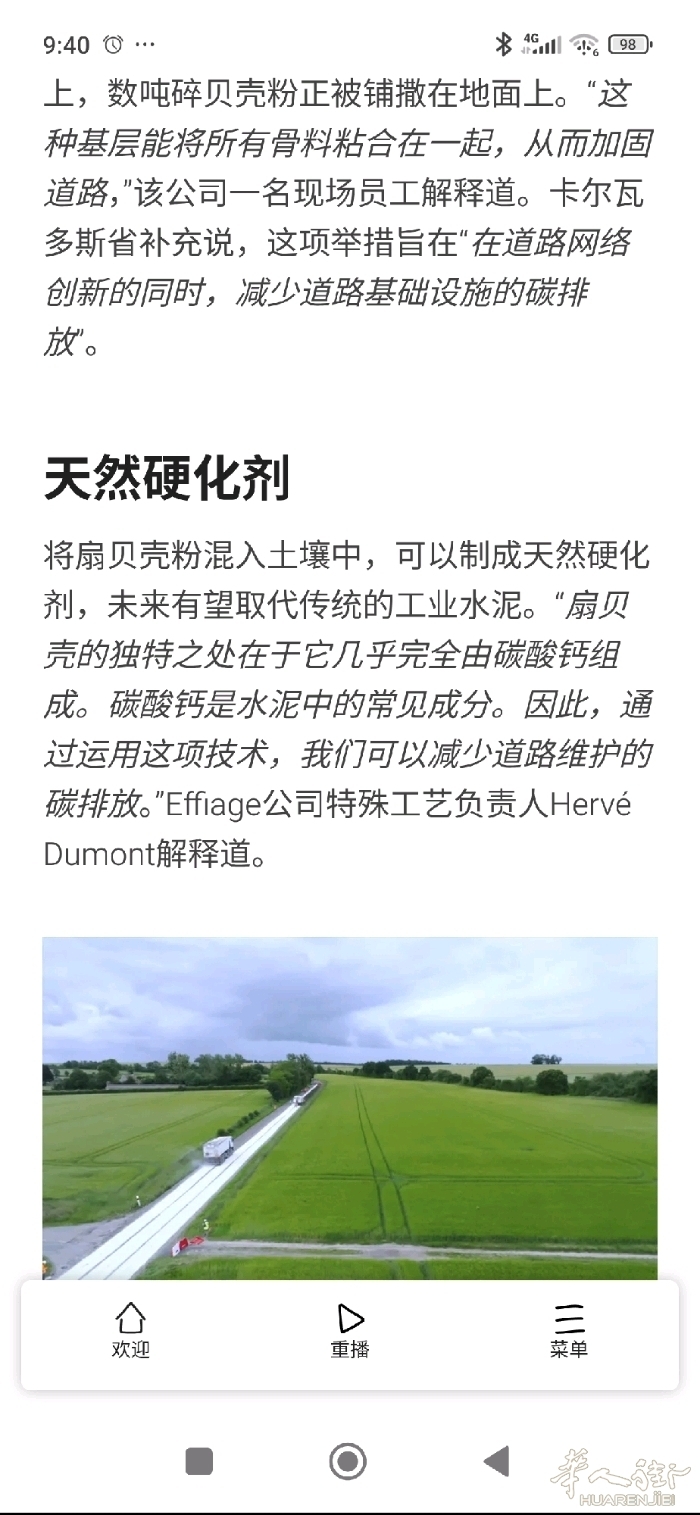This screenshot has height=1515, width=700.
Task: Open the road construction photo in the article
Action: coord(350,1108)
